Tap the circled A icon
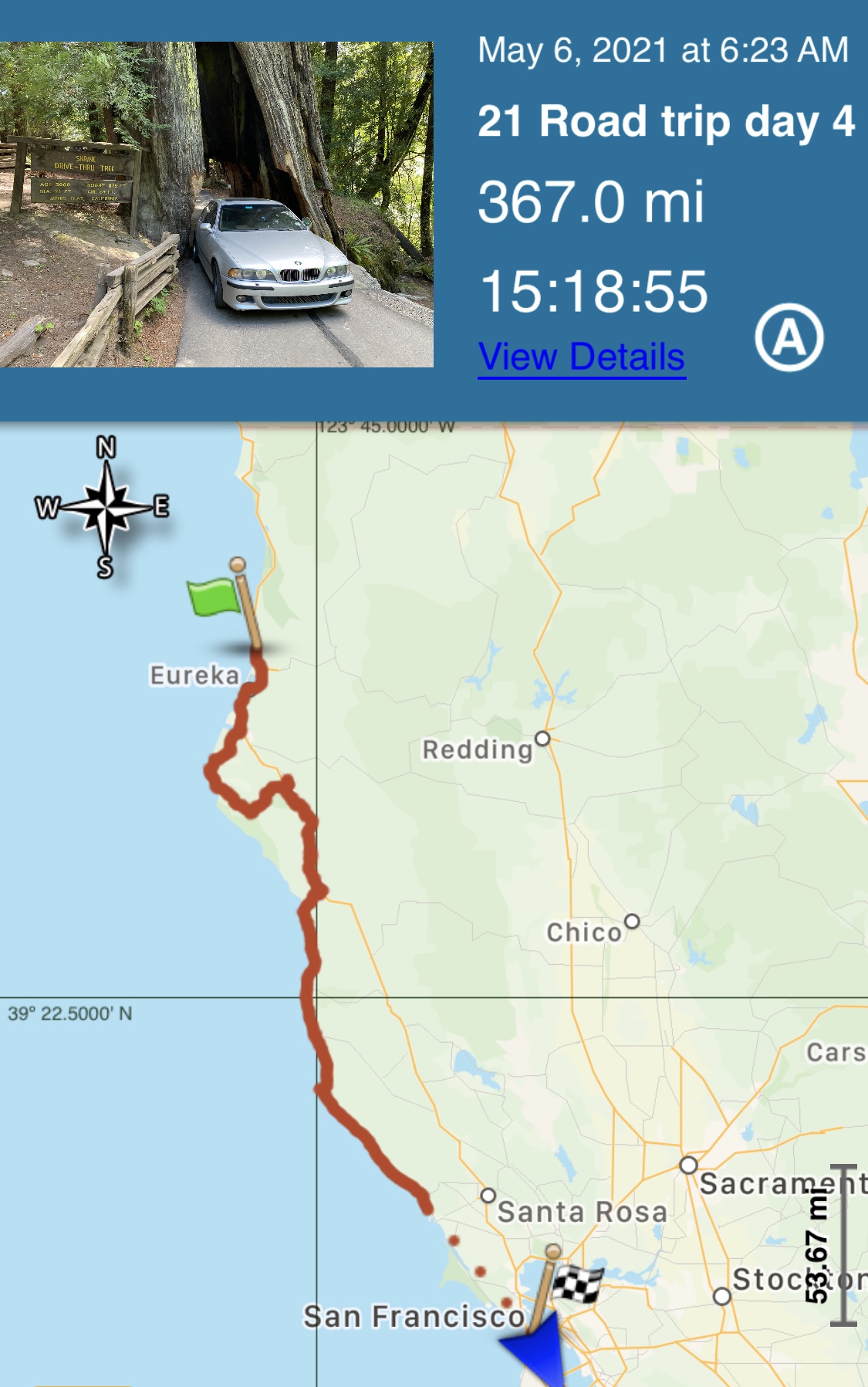 point(789,338)
